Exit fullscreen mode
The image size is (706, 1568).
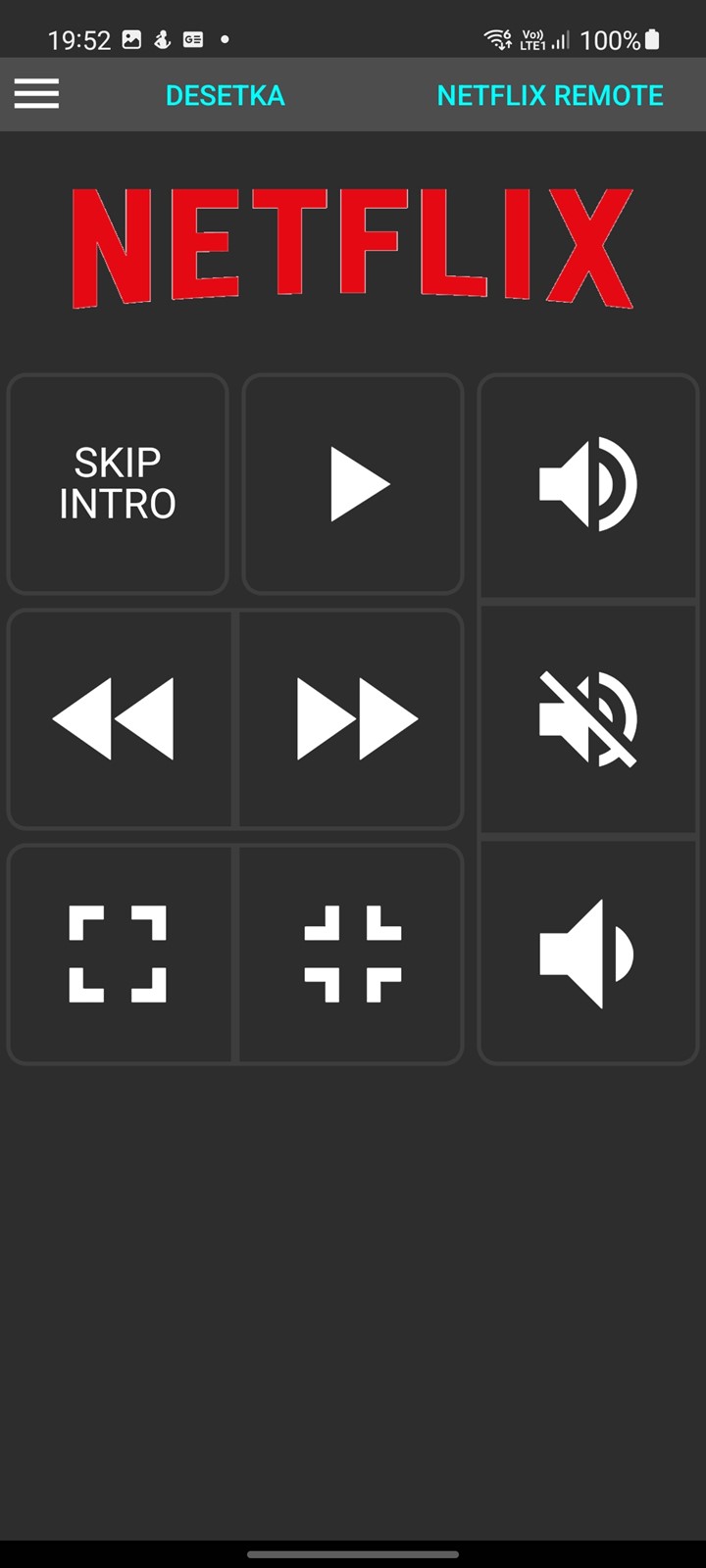click(351, 954)
